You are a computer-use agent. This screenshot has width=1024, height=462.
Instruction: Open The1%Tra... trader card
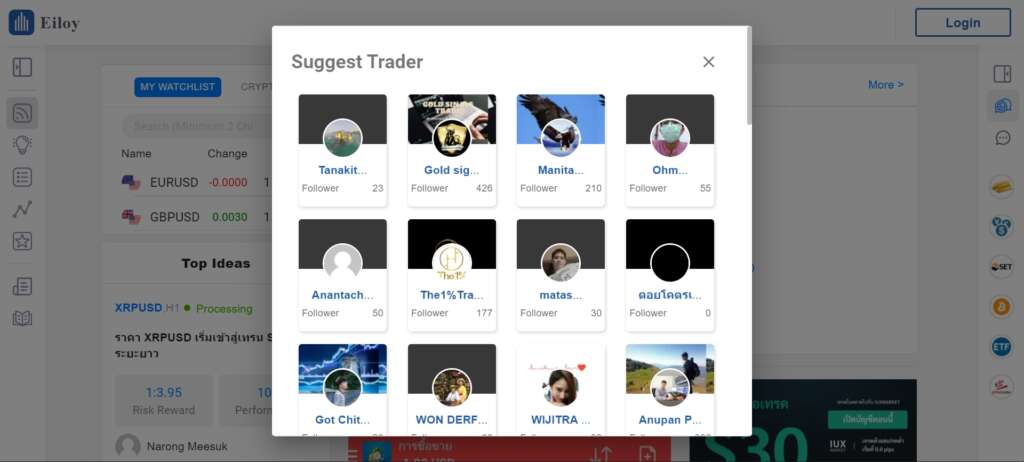pos(451,275)
